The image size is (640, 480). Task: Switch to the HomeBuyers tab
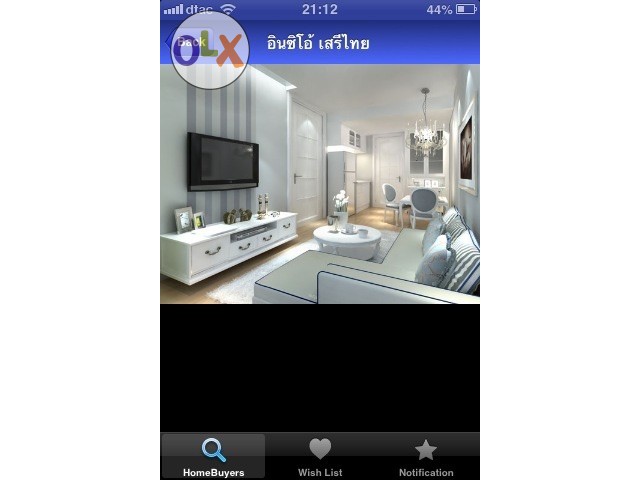click(213, 456)
